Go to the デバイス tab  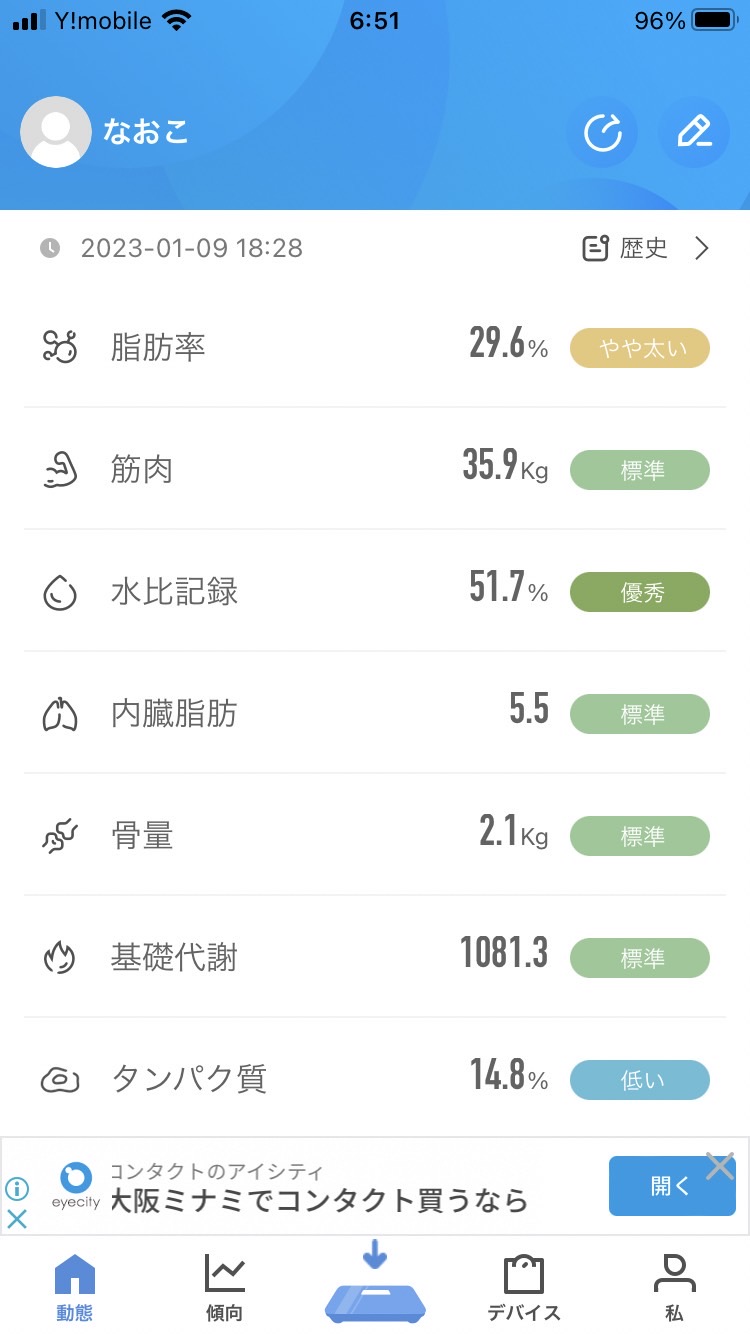coord(524,1289)
